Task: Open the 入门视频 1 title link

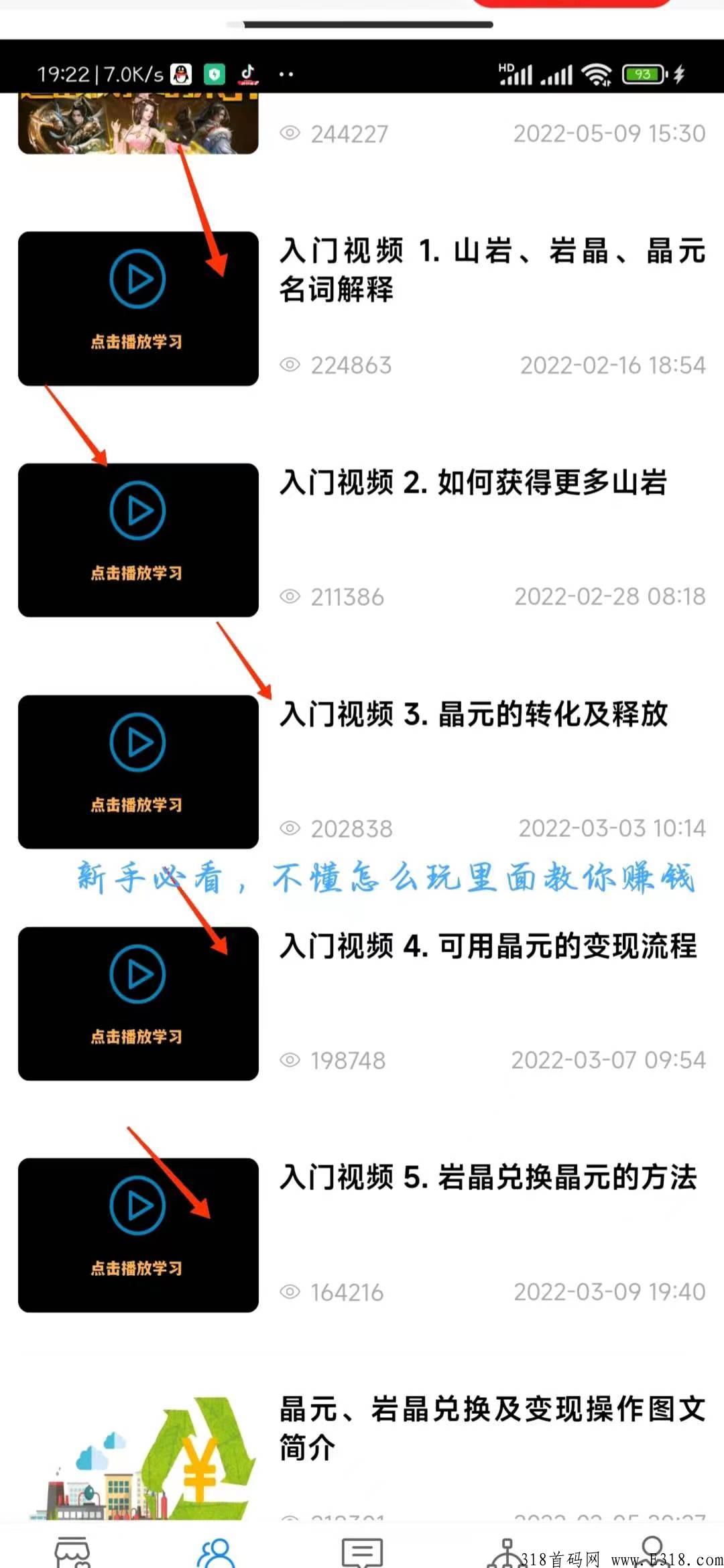Action: click(x=489, y=271)
